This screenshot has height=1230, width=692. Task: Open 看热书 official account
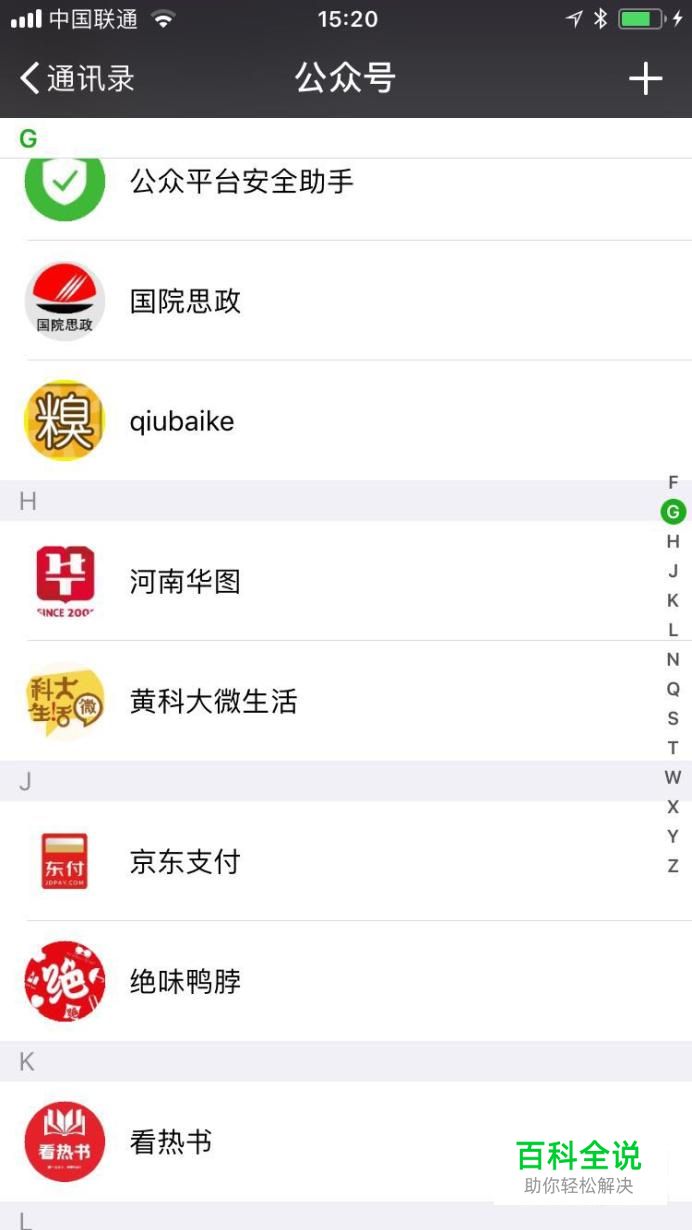coord(171,1141)
